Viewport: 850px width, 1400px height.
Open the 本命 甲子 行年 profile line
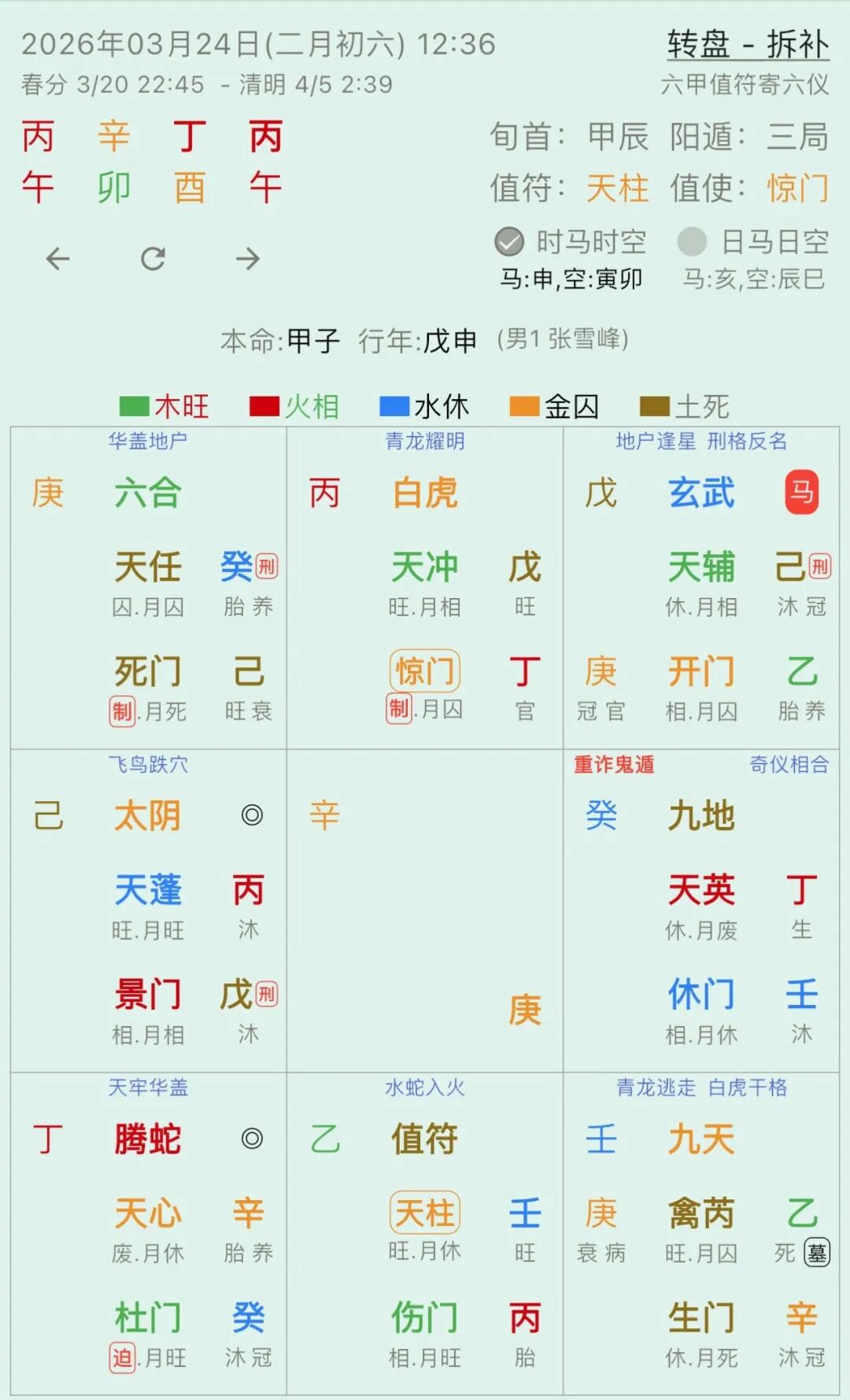tap(424, 340)
